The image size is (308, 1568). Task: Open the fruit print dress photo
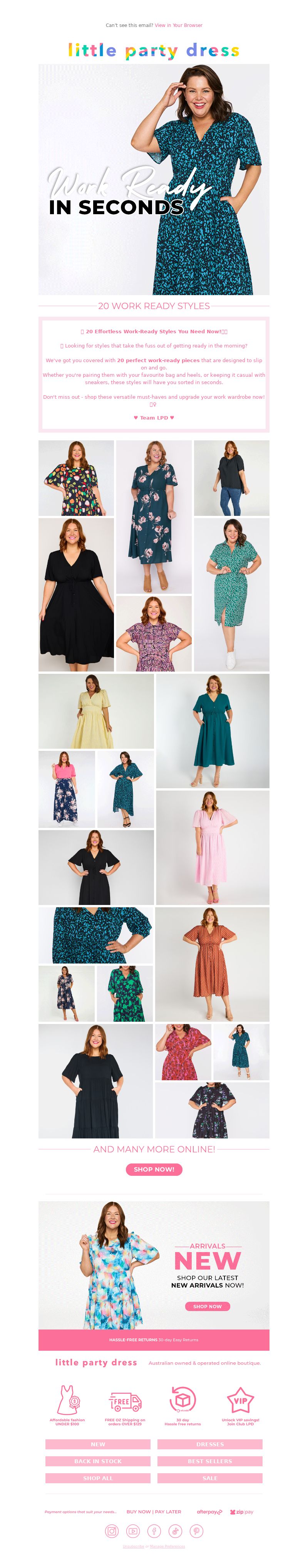click(x=76, y=478)
